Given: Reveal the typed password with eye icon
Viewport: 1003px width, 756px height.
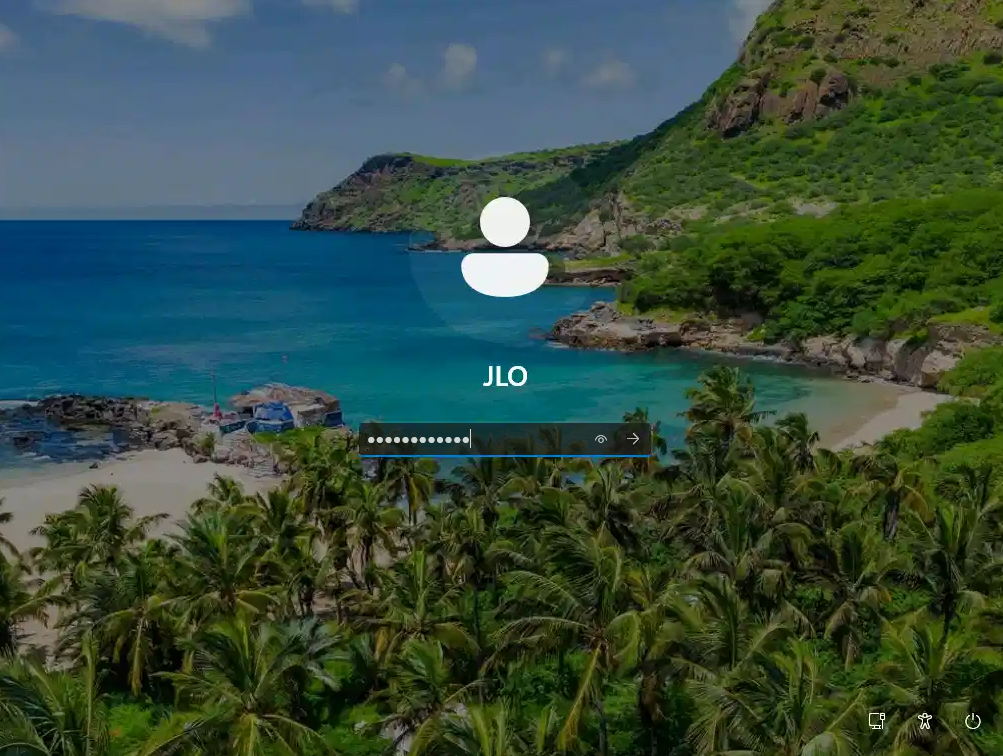Looking at the screenshot, I should 601,439.
